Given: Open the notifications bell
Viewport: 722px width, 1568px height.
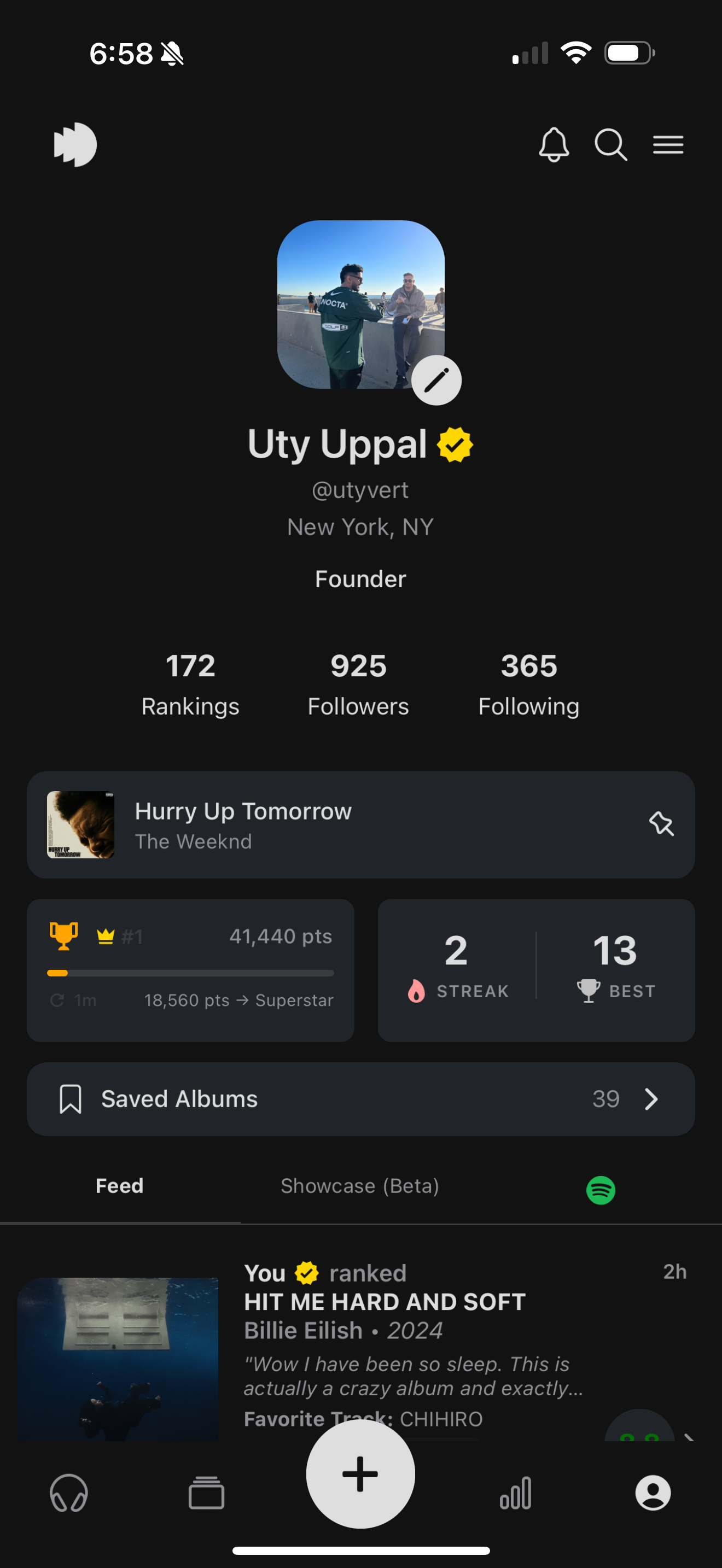Looking at the screenshot, I should (x=554, y=145).
